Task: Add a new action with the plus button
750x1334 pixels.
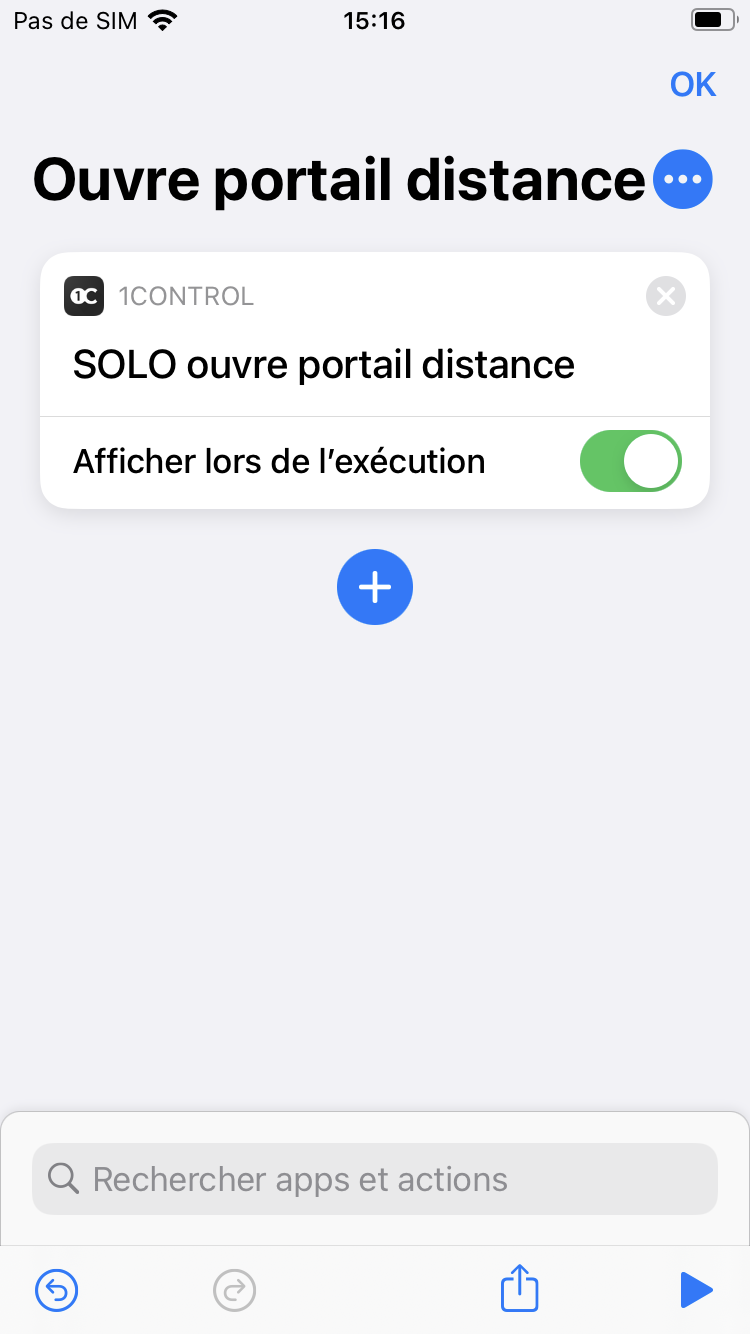Action: (375, 587)
